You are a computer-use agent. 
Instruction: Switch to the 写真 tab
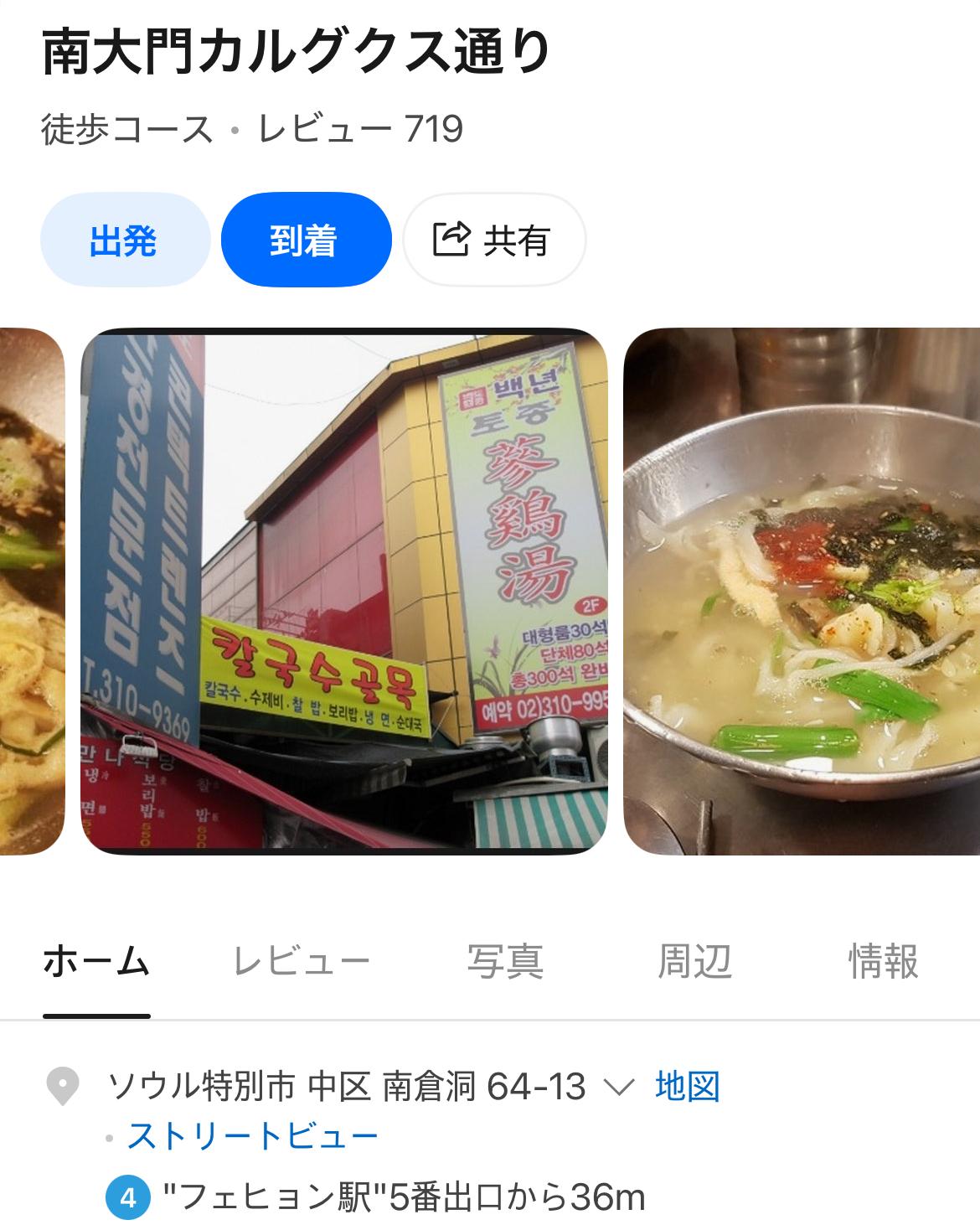[505, 961]
